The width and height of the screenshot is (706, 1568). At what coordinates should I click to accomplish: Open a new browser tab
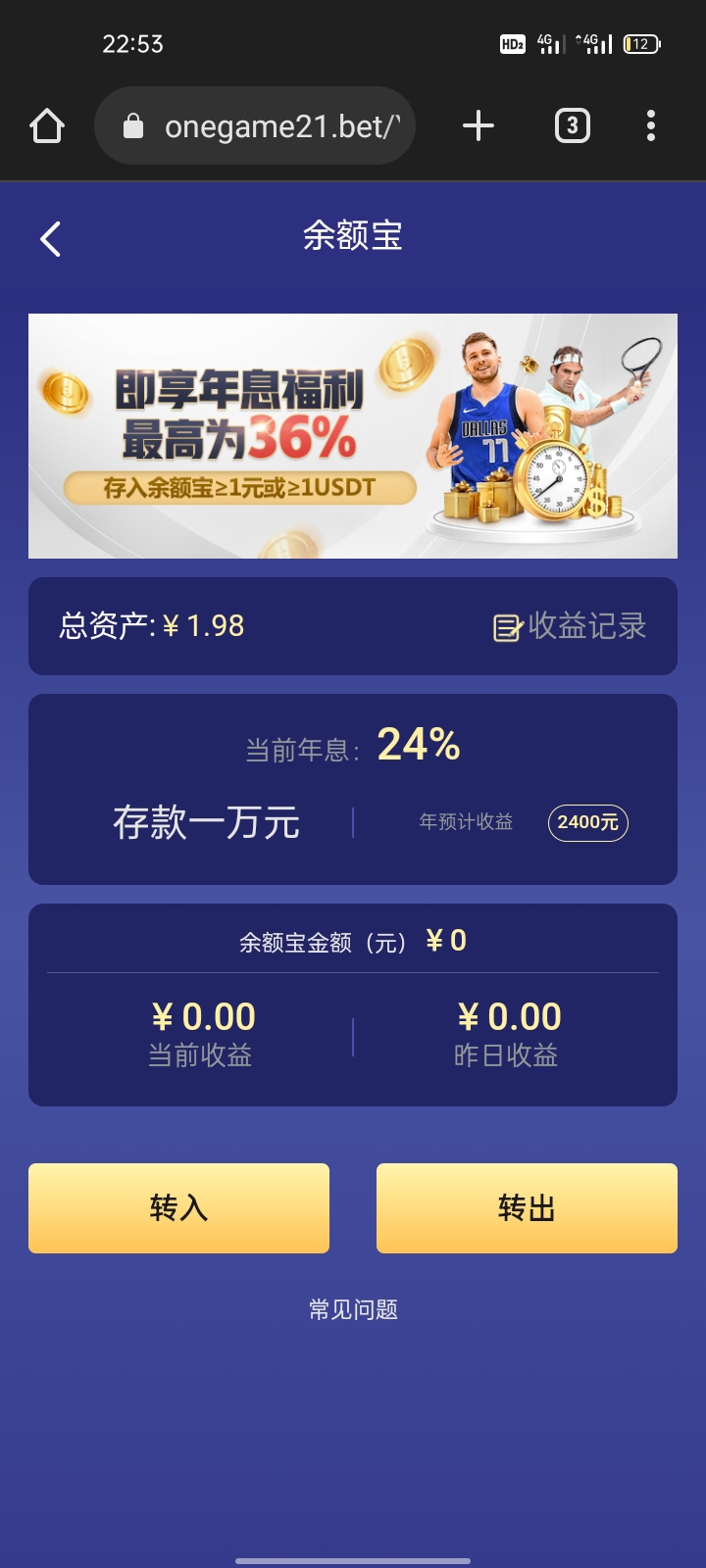tap(478, 126)
